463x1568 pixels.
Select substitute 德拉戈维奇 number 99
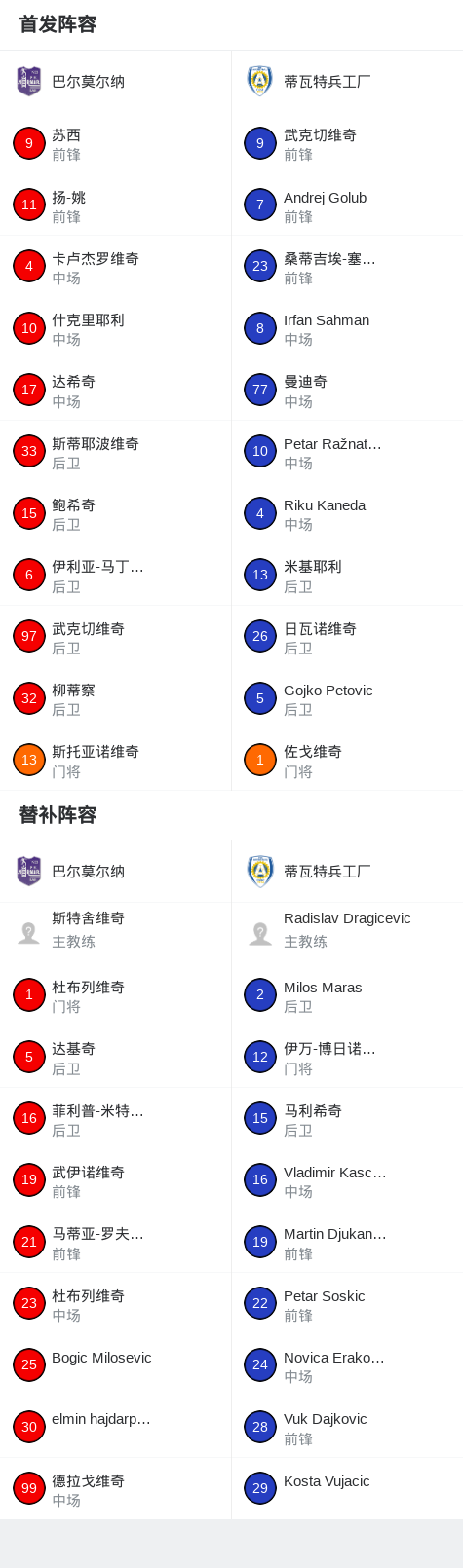115,1489
